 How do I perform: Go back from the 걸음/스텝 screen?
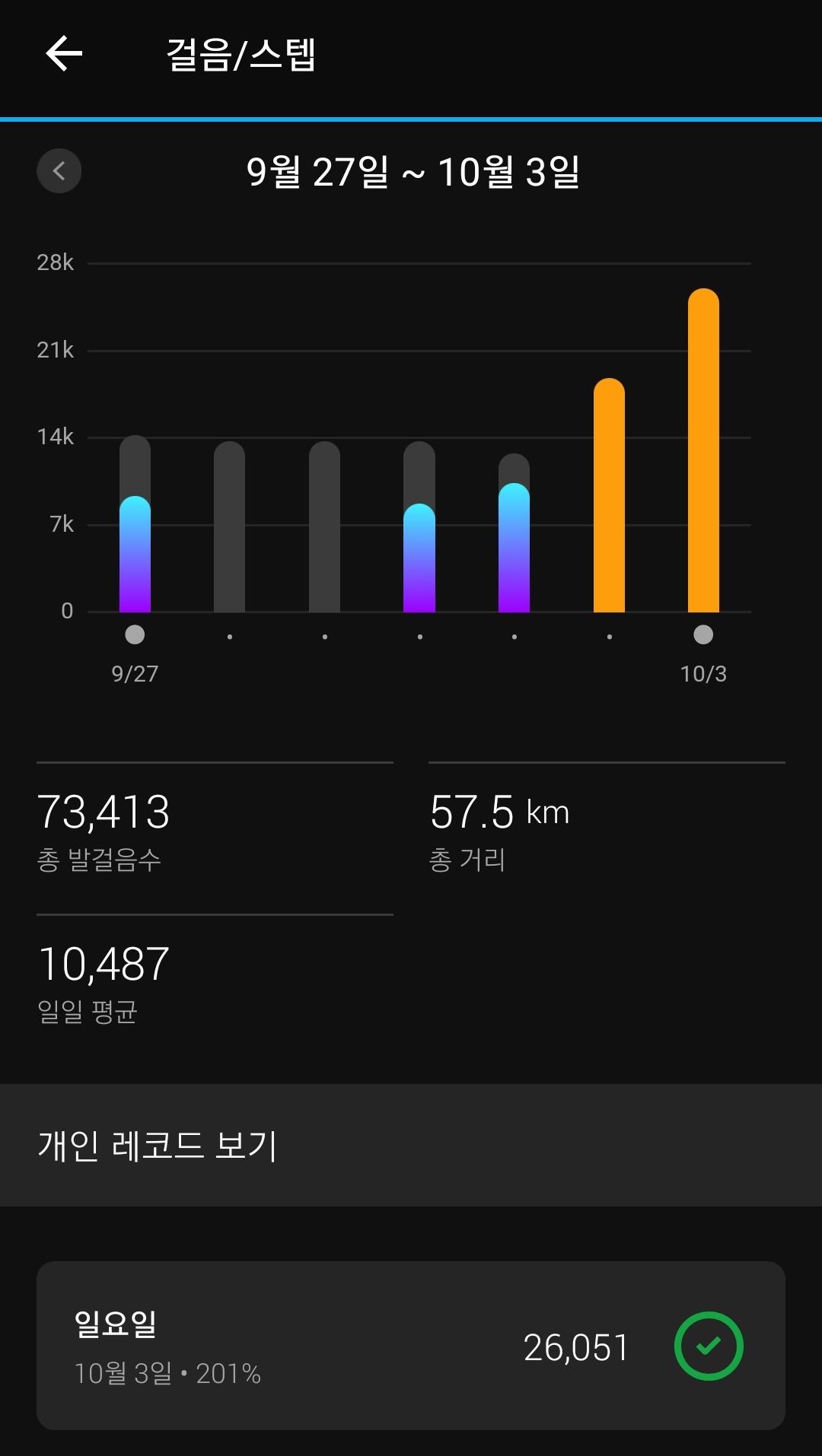point(64,54)
